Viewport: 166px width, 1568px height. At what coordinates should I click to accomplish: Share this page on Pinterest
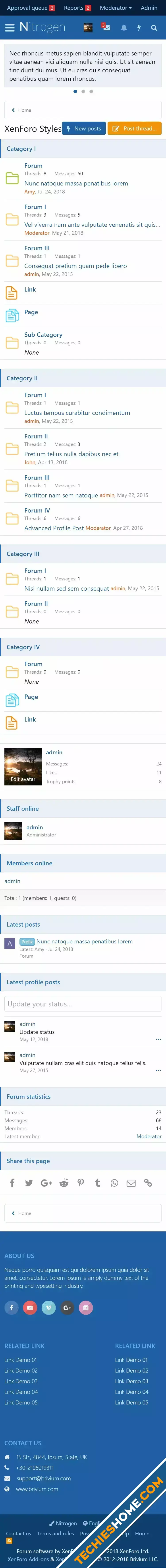coord(80,1183)
